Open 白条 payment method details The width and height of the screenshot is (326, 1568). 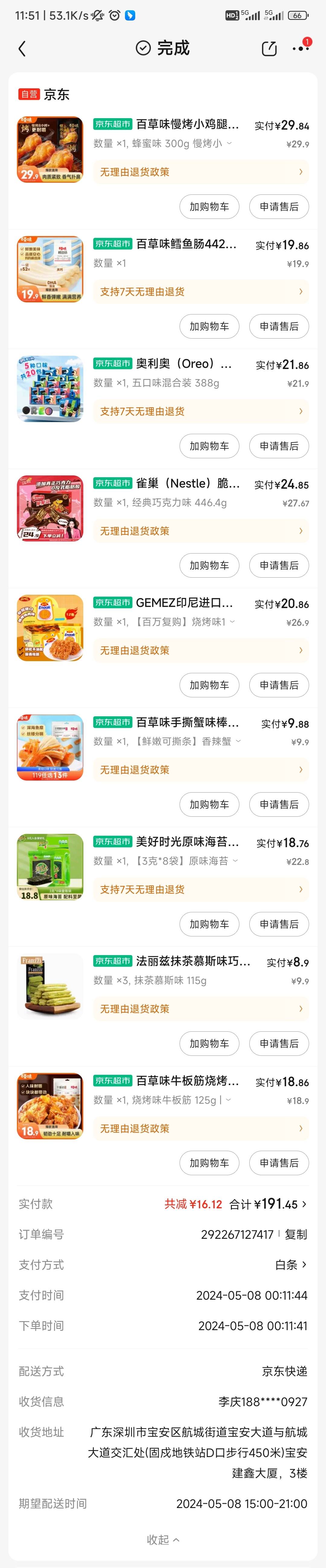[x=291, y=1265]
